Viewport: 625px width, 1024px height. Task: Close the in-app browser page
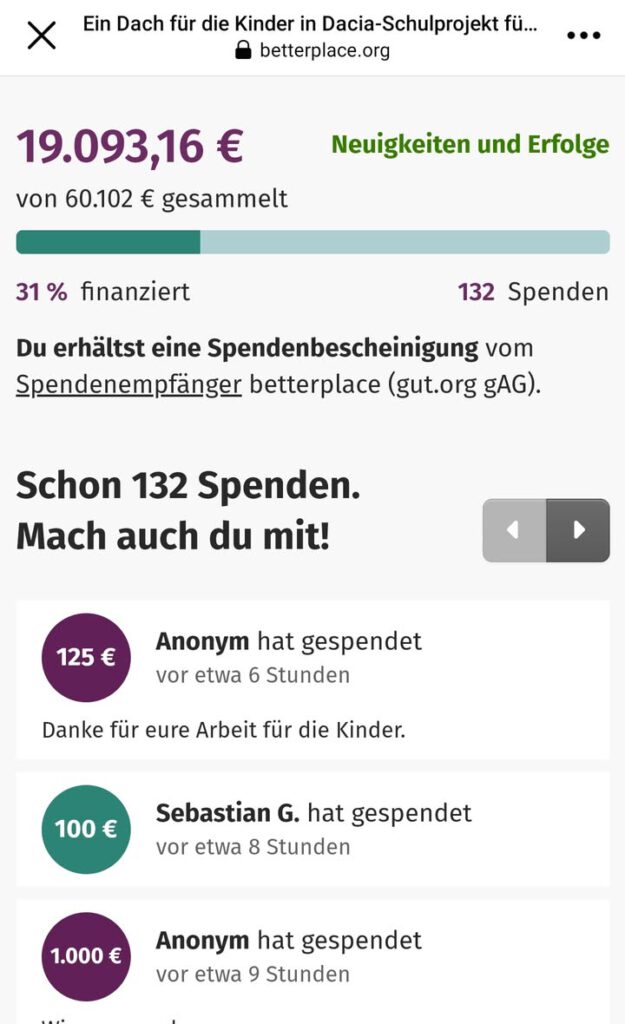click(x=41, y=35)
